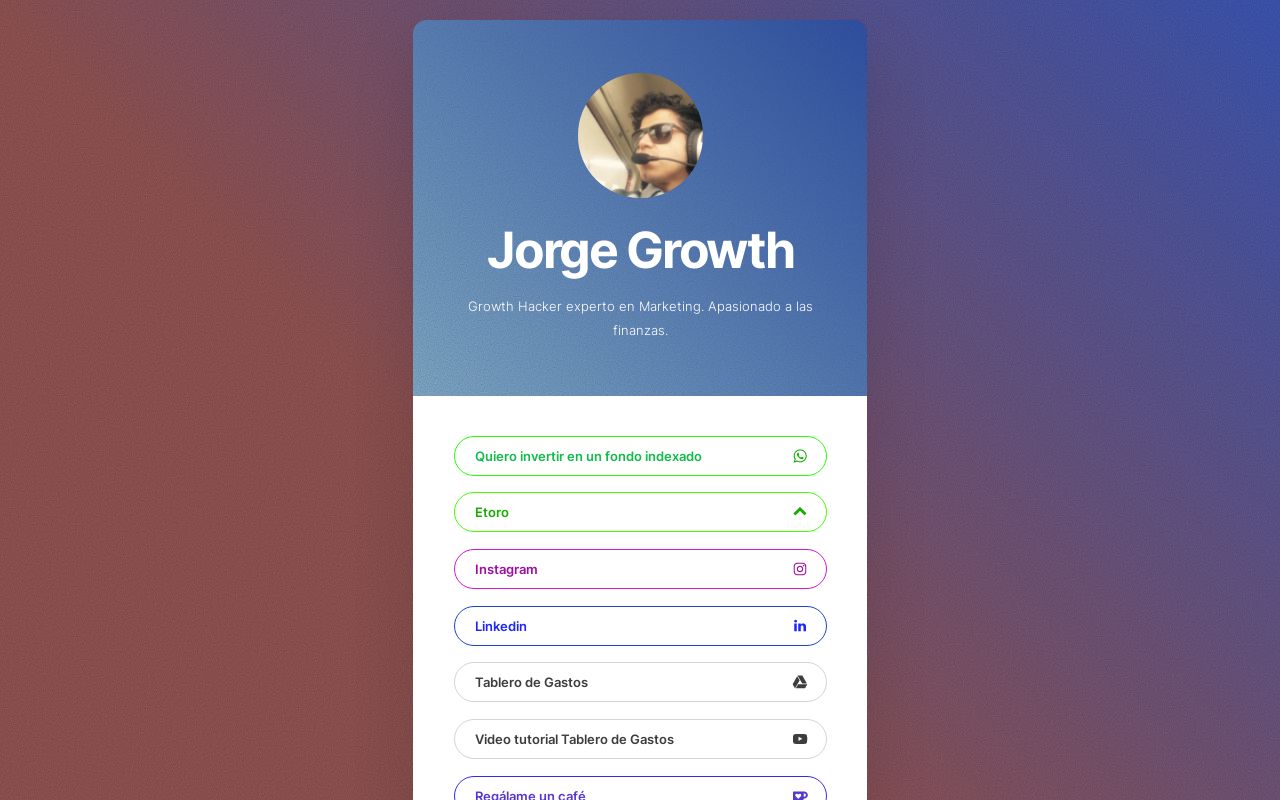Watch Video tutorial Tablero de Gastos

click(x=640, y=739)
